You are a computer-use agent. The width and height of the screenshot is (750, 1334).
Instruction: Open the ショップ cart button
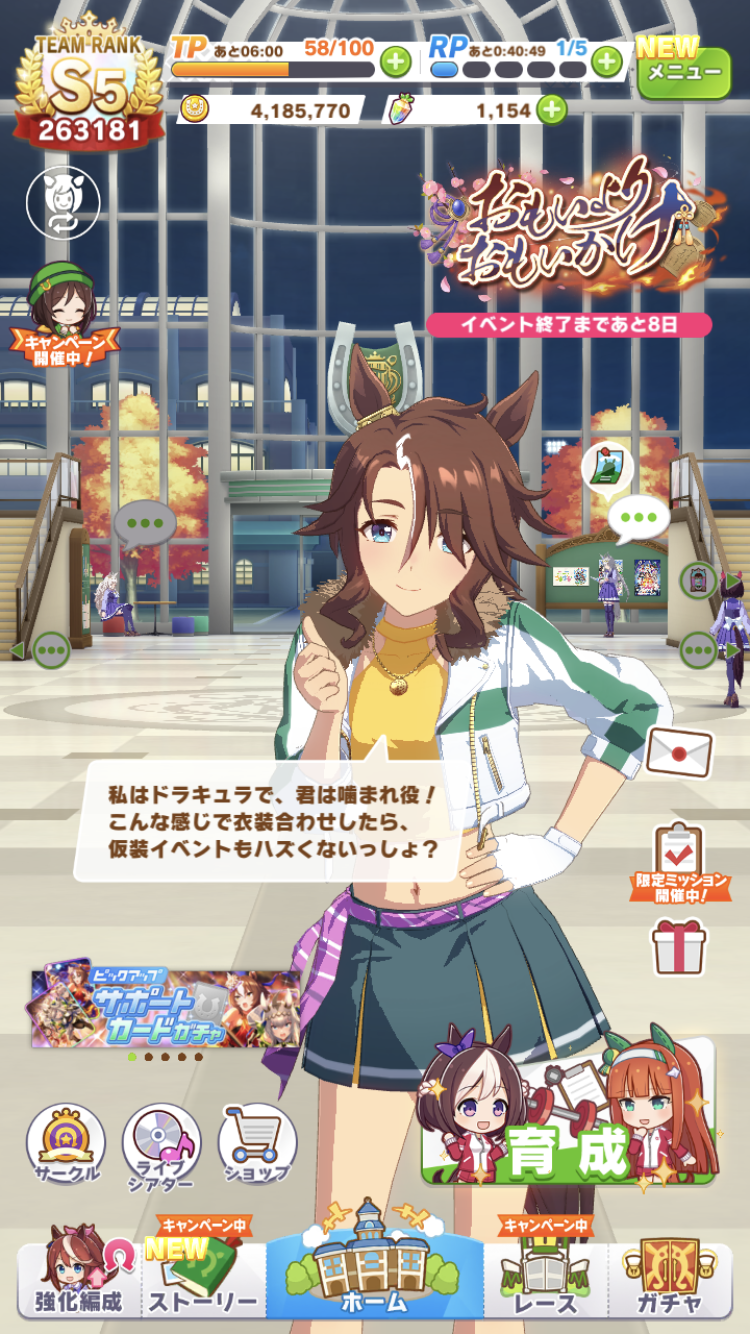pyautogui.click(x=257, y=1145)
